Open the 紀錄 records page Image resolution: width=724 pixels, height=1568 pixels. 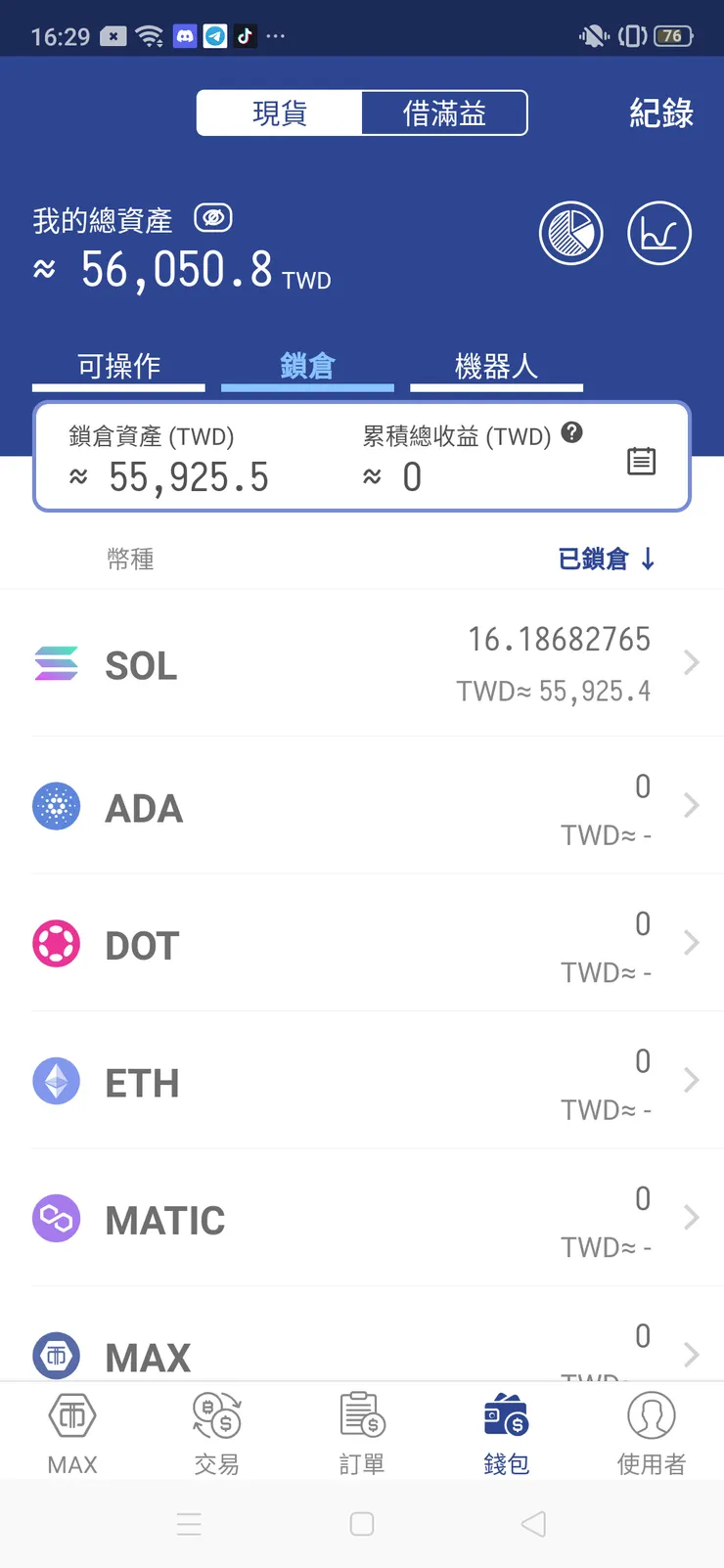click(661, 112)
